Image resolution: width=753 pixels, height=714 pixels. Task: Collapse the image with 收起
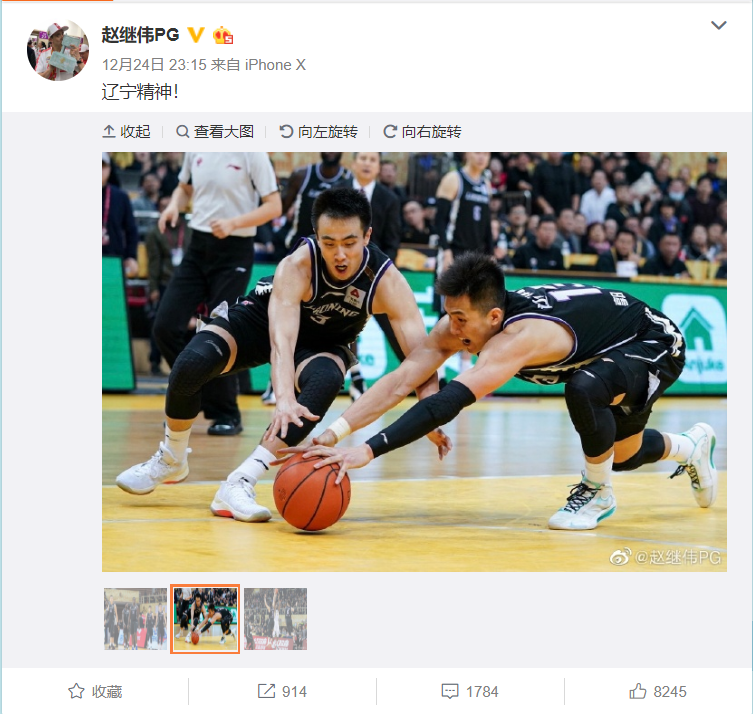(127, 132)
